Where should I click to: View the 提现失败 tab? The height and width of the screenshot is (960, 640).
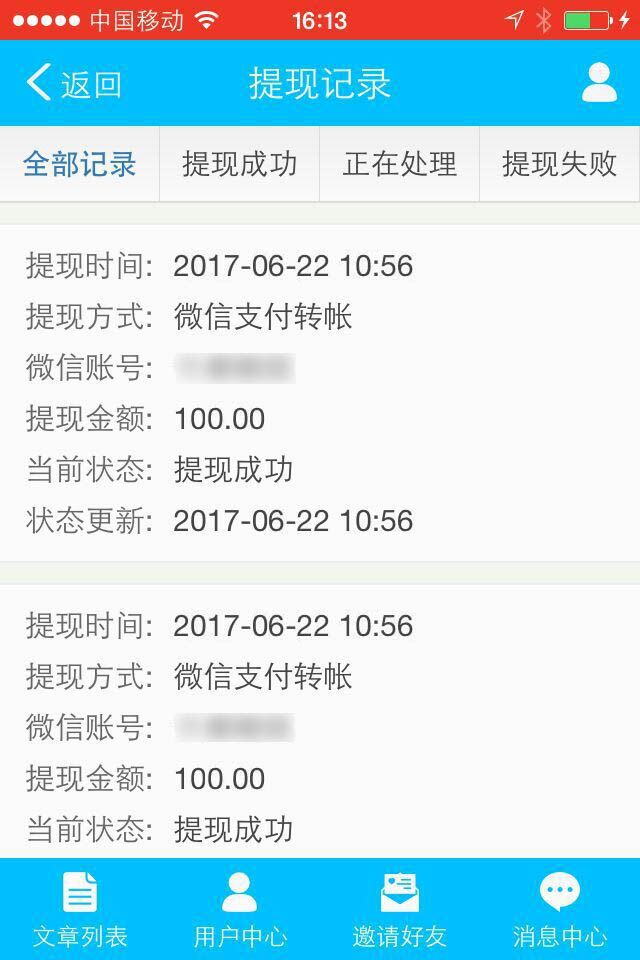(x=560, y=164)
